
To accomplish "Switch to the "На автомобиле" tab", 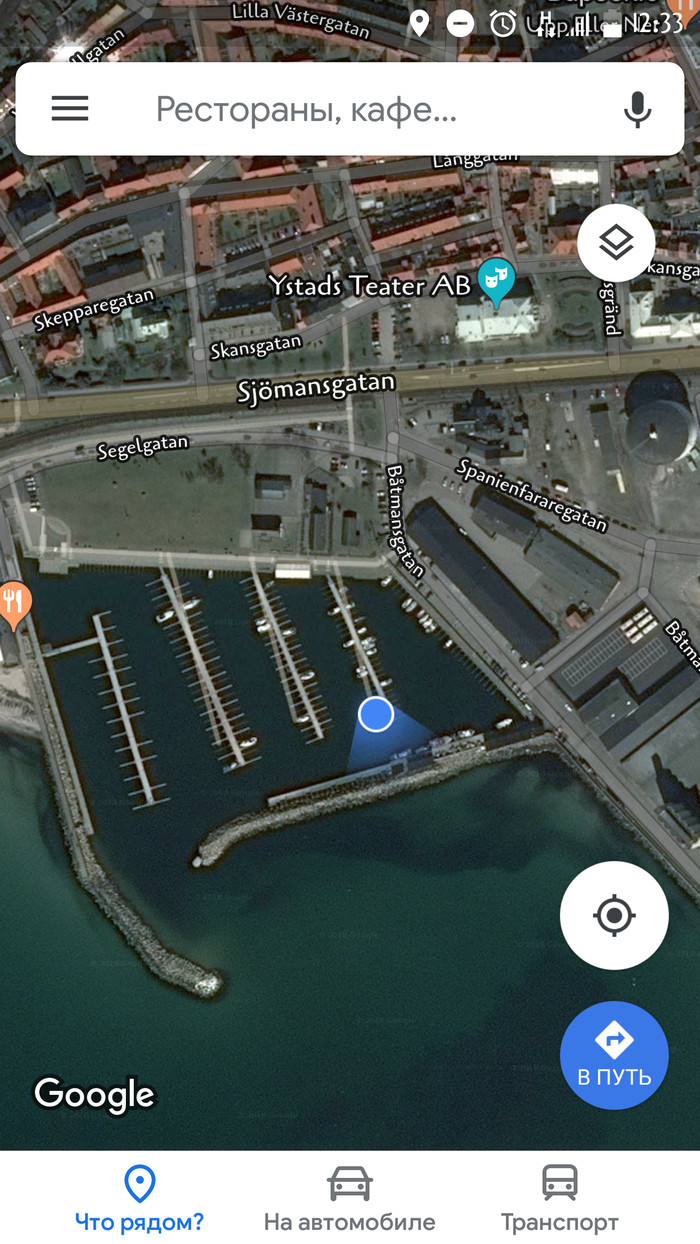I will 350,1198.
